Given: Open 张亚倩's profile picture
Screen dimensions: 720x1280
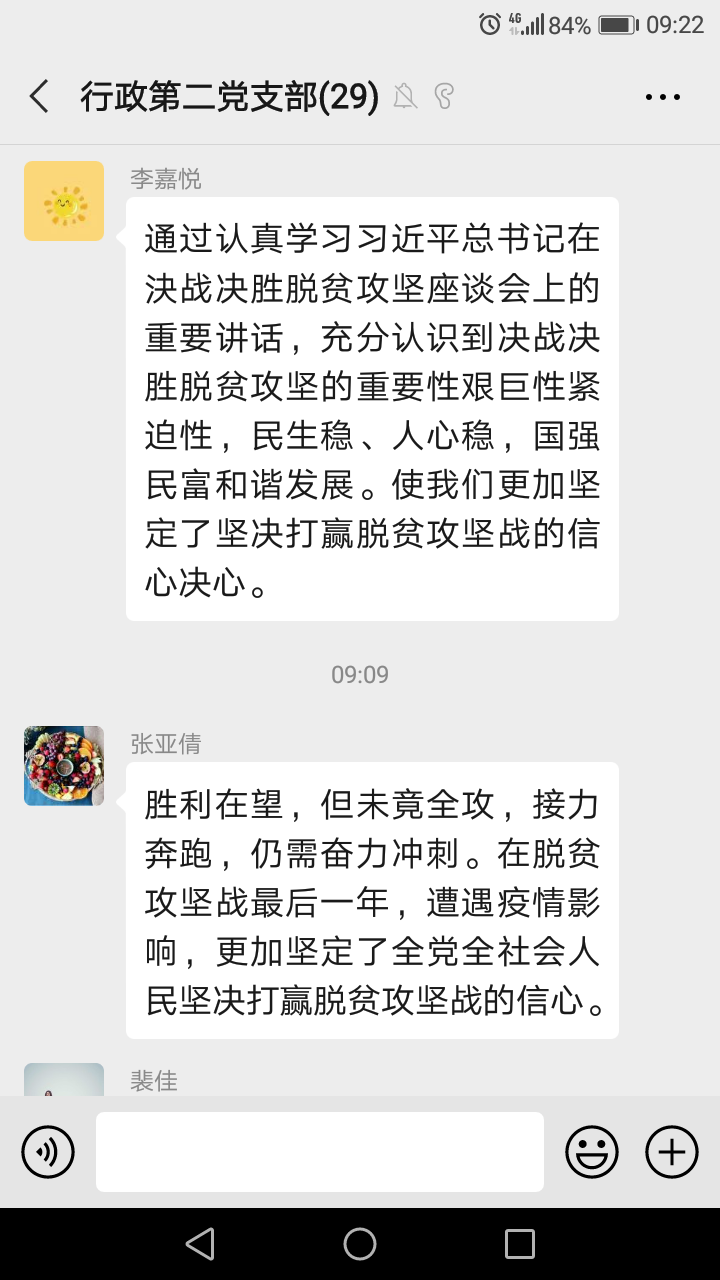Looking at the screenshot, I should (64, 766).
